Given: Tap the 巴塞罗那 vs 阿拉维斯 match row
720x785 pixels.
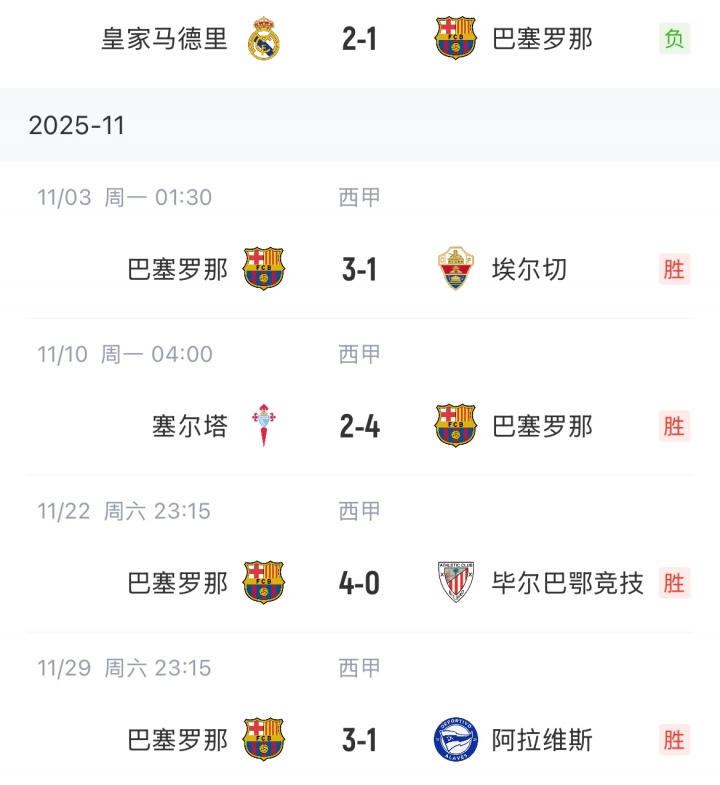Looking at the screenshot, I should [359, 740].
